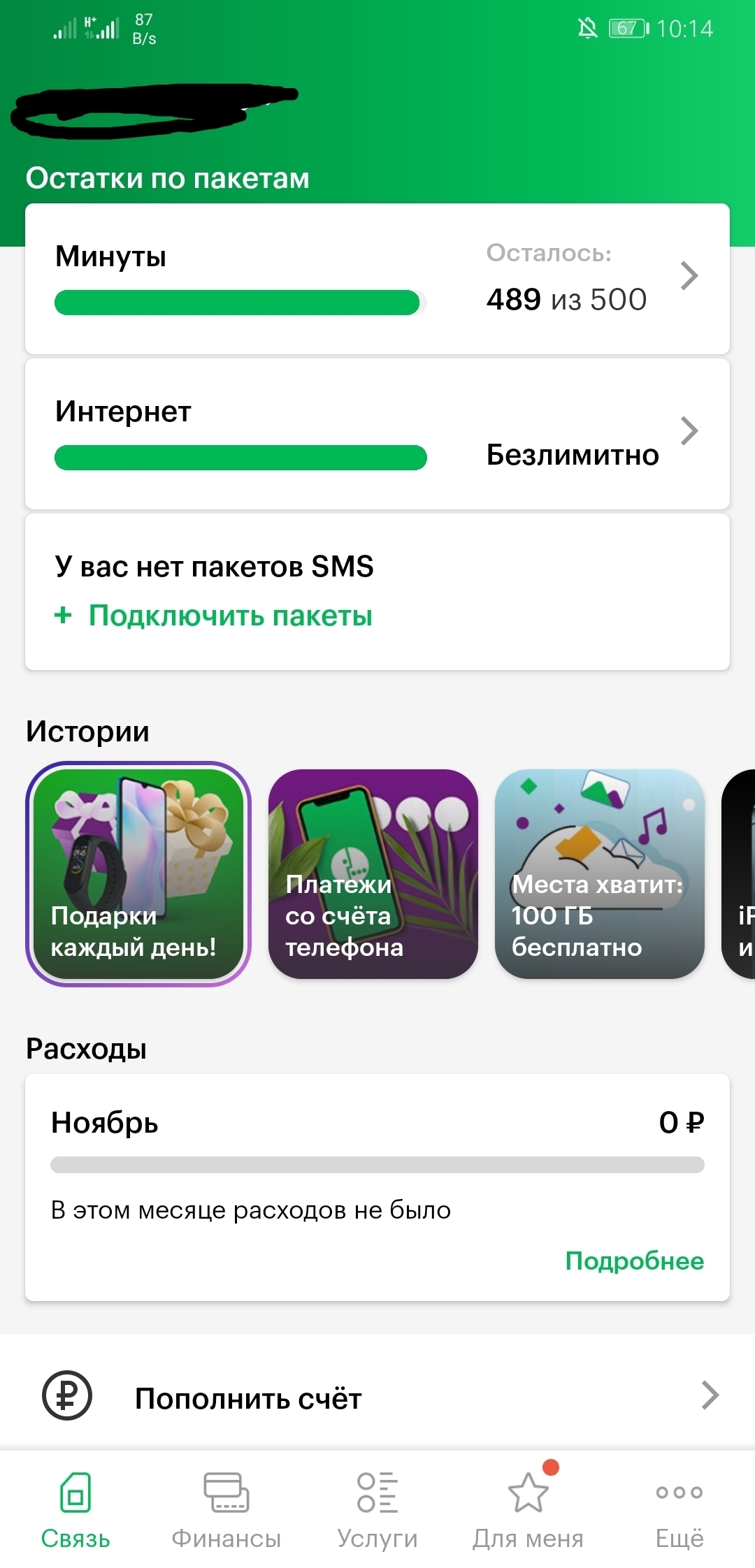Switch to the Связь tab
755x1568 pixels.
pyautogui.click(x=75, y=1509)
